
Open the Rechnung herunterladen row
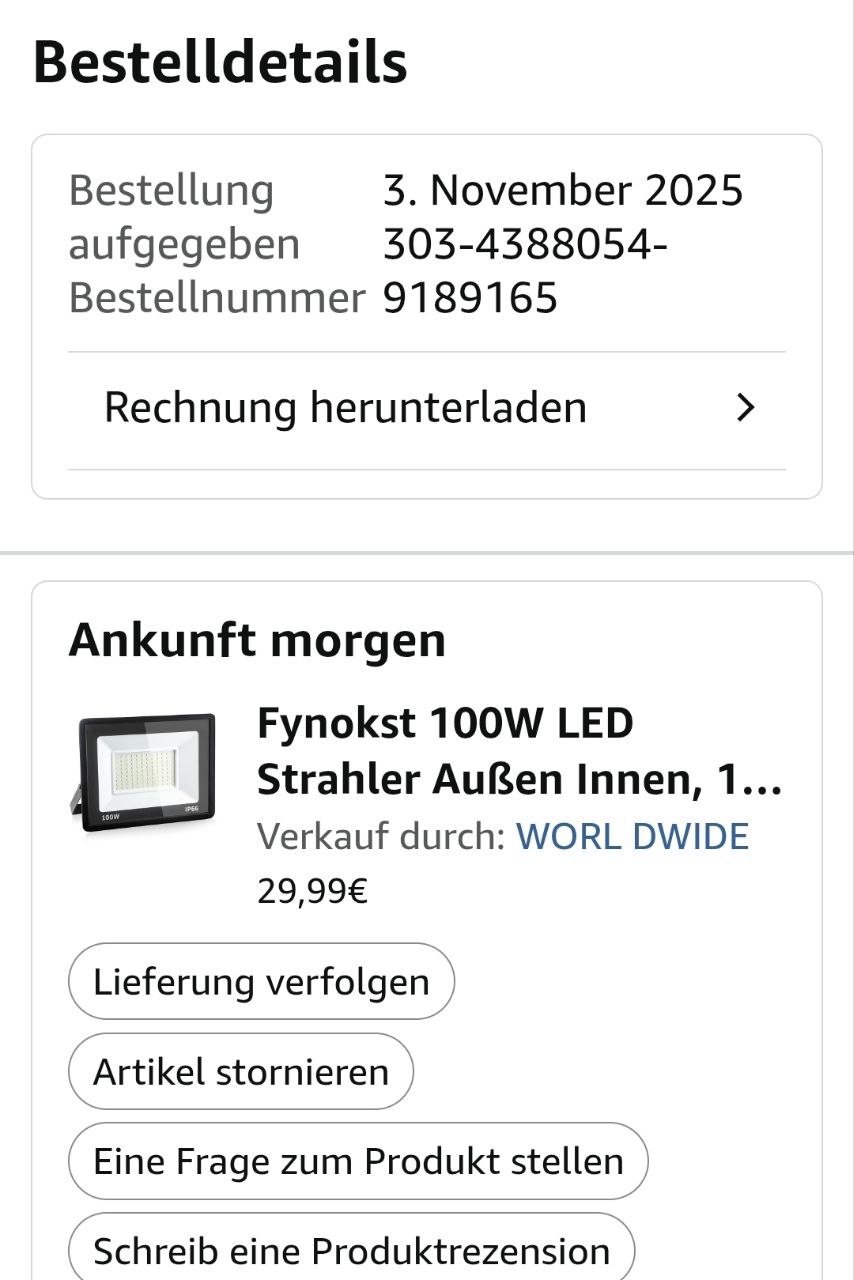427,409
